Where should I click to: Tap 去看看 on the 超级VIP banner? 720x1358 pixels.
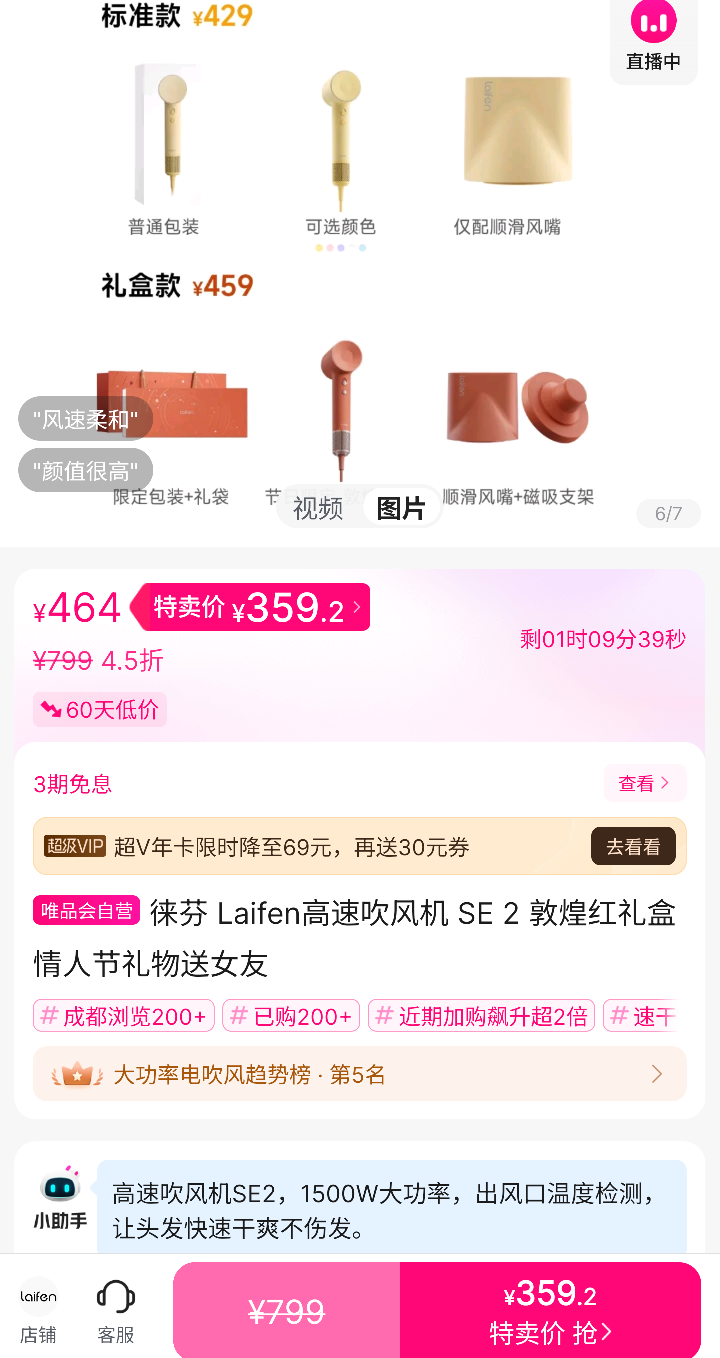633,847
